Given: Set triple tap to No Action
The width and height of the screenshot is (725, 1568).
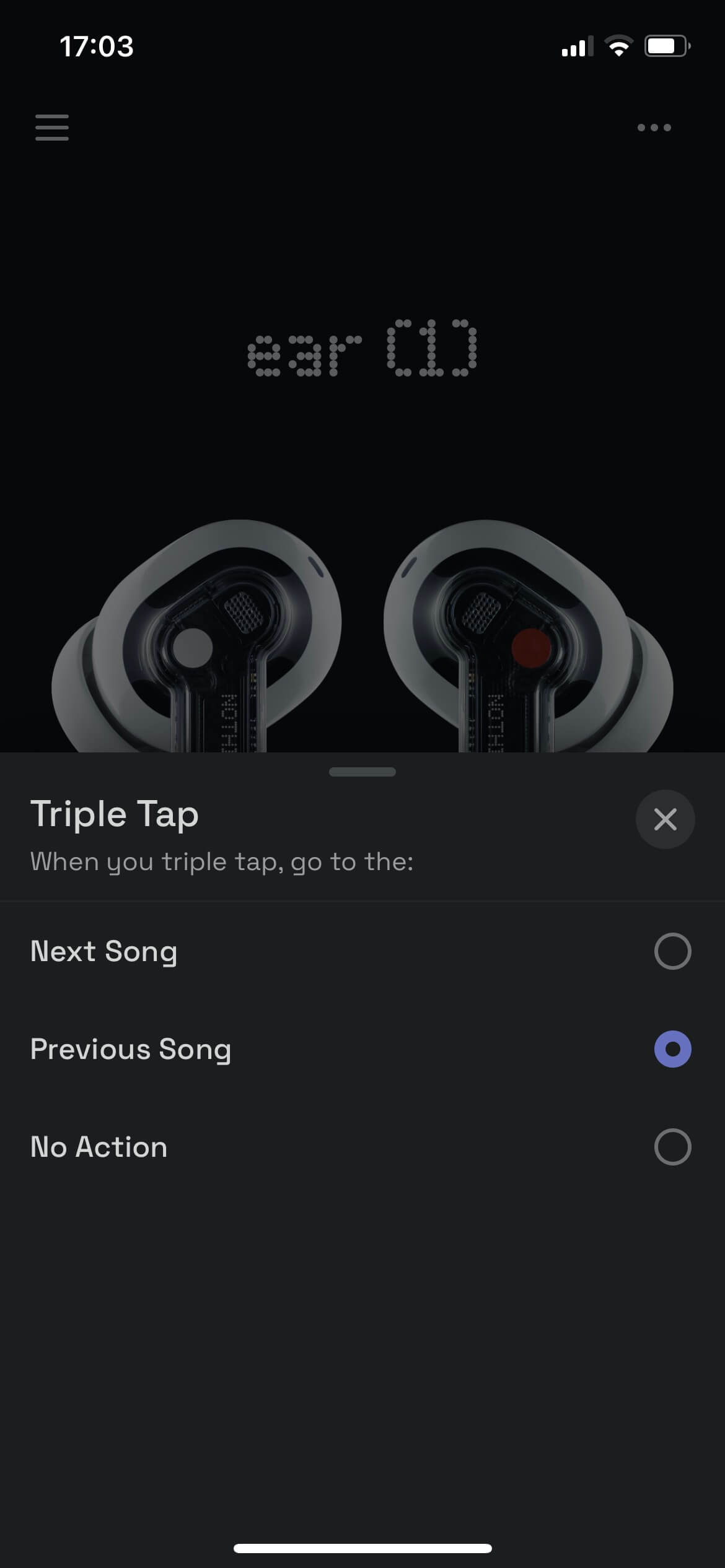Looking at the screenshot, I should [x=672, y=1147].
